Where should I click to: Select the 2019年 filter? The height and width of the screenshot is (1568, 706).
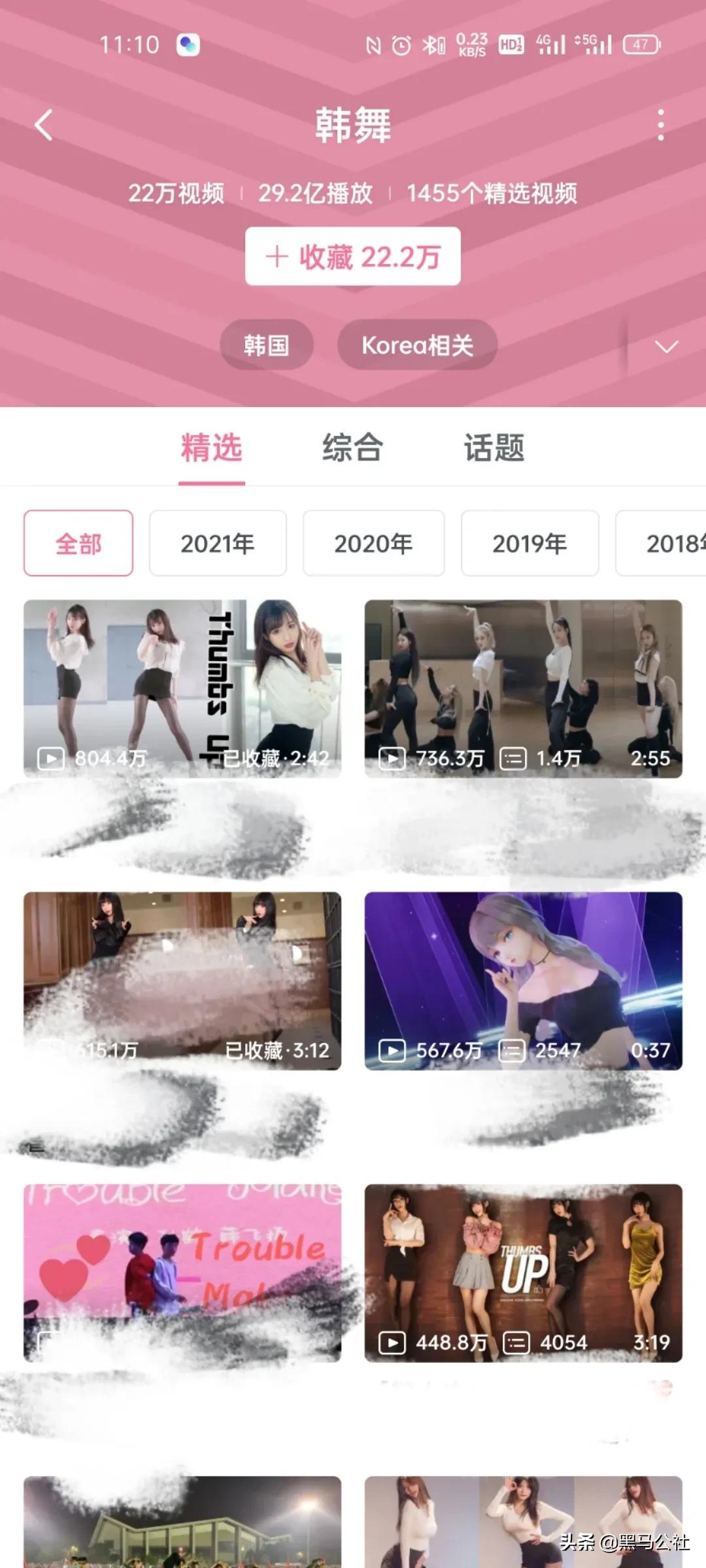click(x=529, y=543)
